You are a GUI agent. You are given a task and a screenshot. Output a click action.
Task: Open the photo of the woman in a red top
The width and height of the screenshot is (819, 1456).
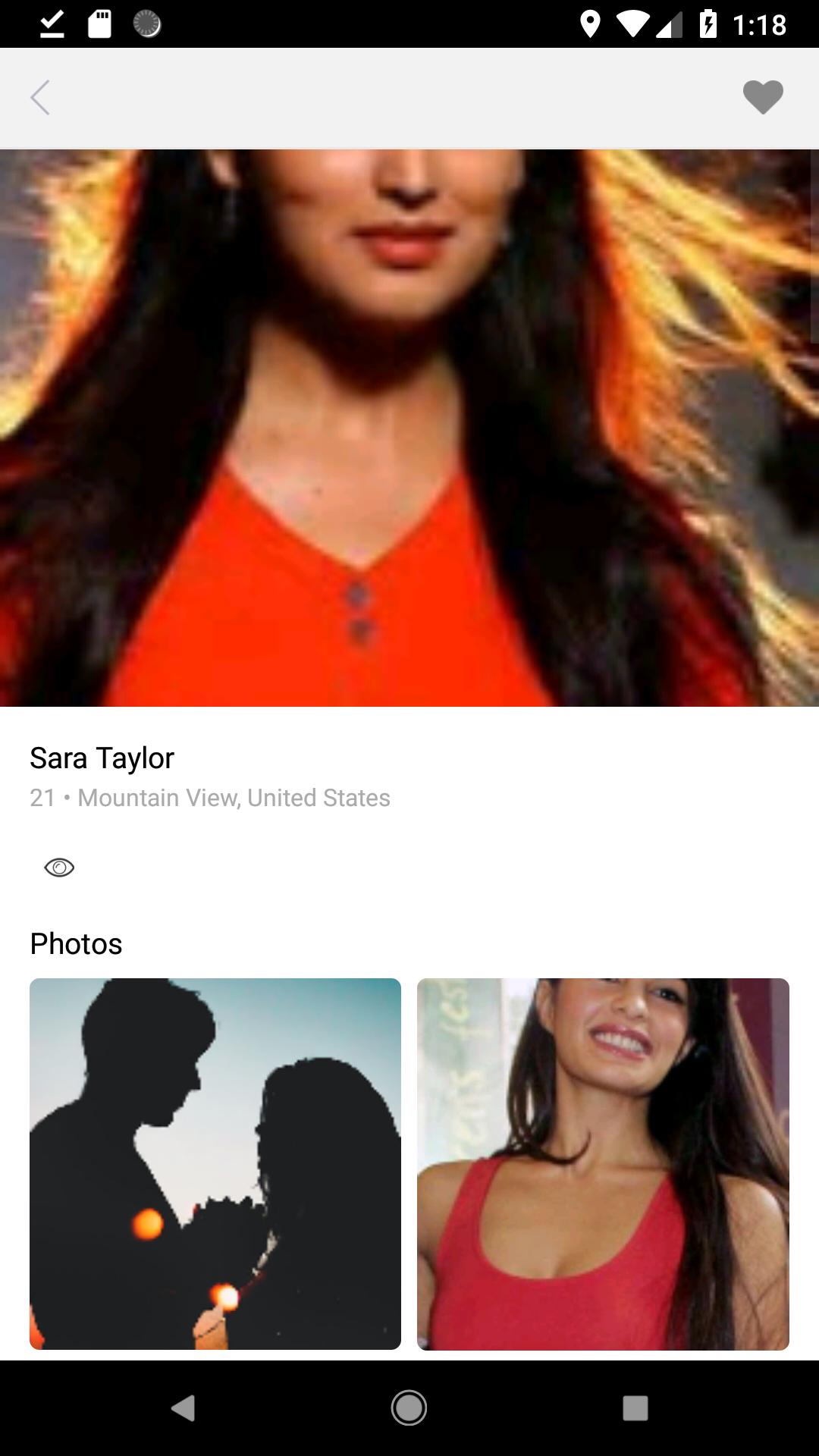603,1163
